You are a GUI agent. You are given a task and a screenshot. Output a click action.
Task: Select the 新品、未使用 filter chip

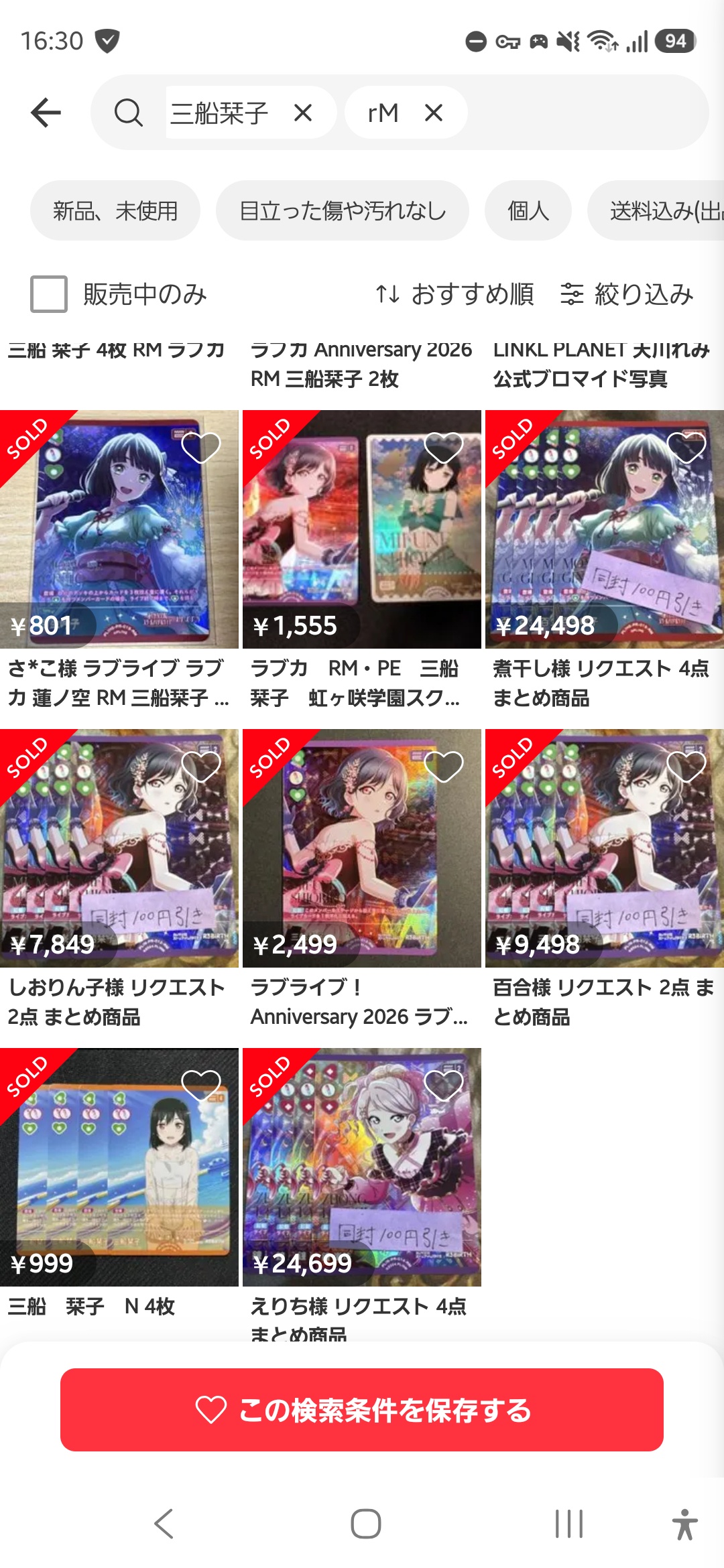pos(115,211)
